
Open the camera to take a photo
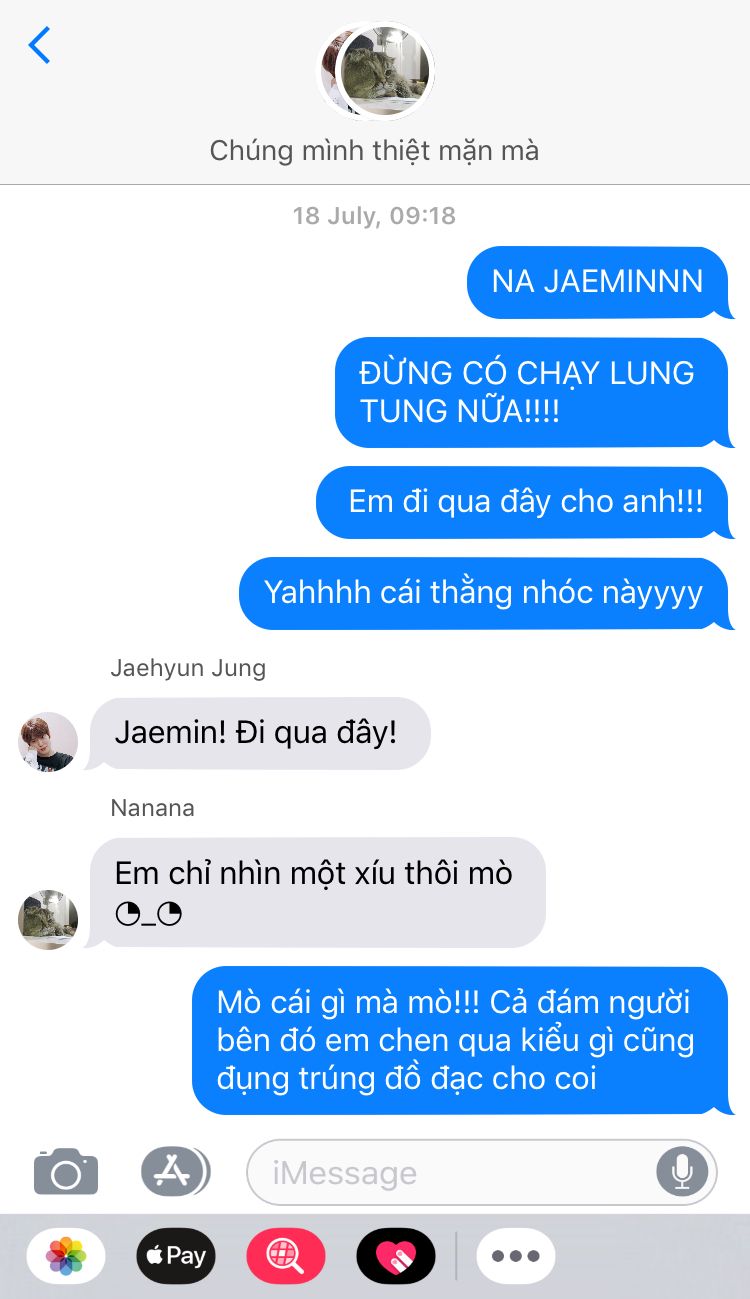pyautogui.click(x=66, y=1171)
